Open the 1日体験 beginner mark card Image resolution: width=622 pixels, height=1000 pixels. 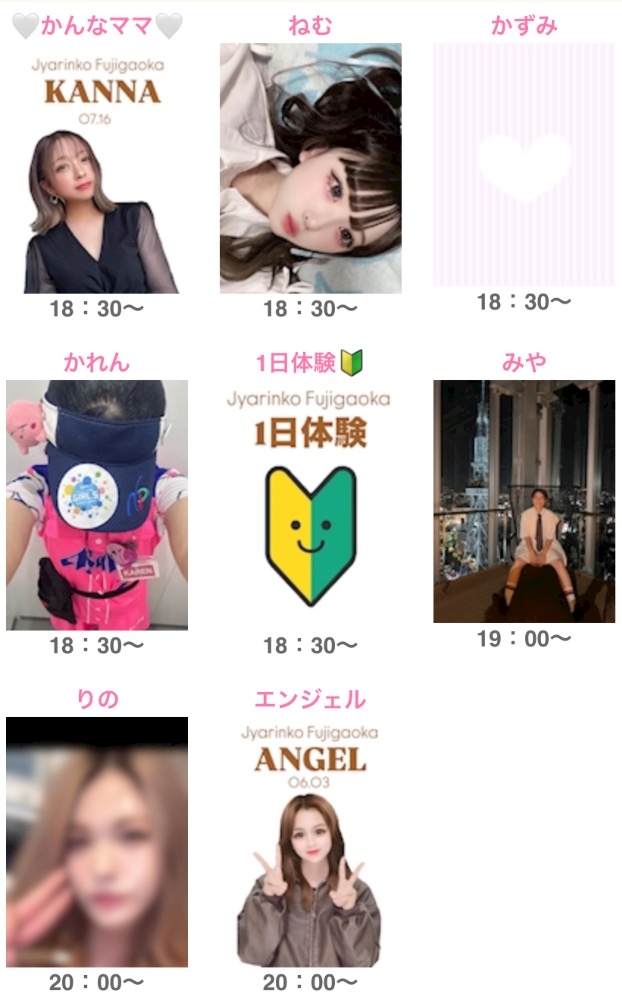(x=311, y=505)
